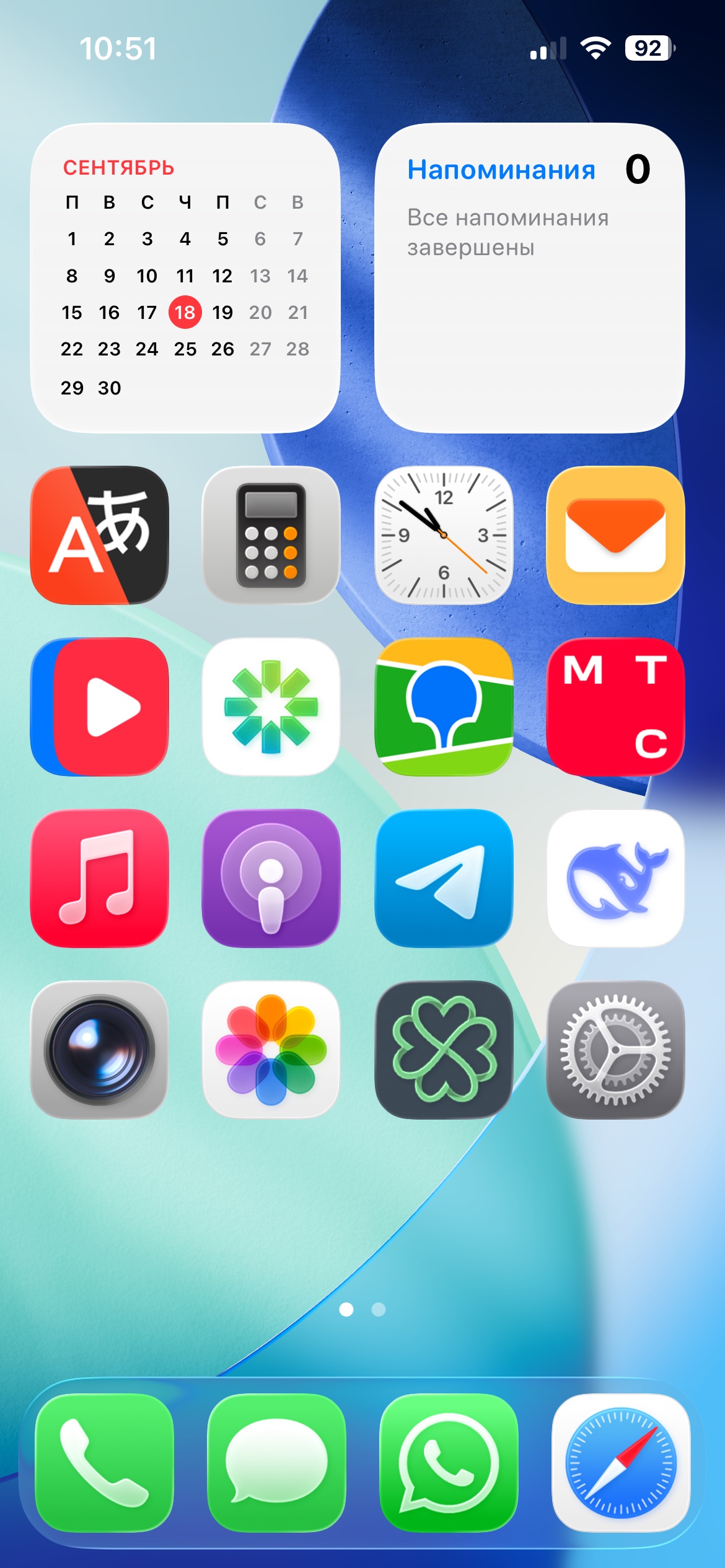This screenshot has width=725, height=1568.
Task: Open the orange envelope mail app
Action: coord(615,535)
